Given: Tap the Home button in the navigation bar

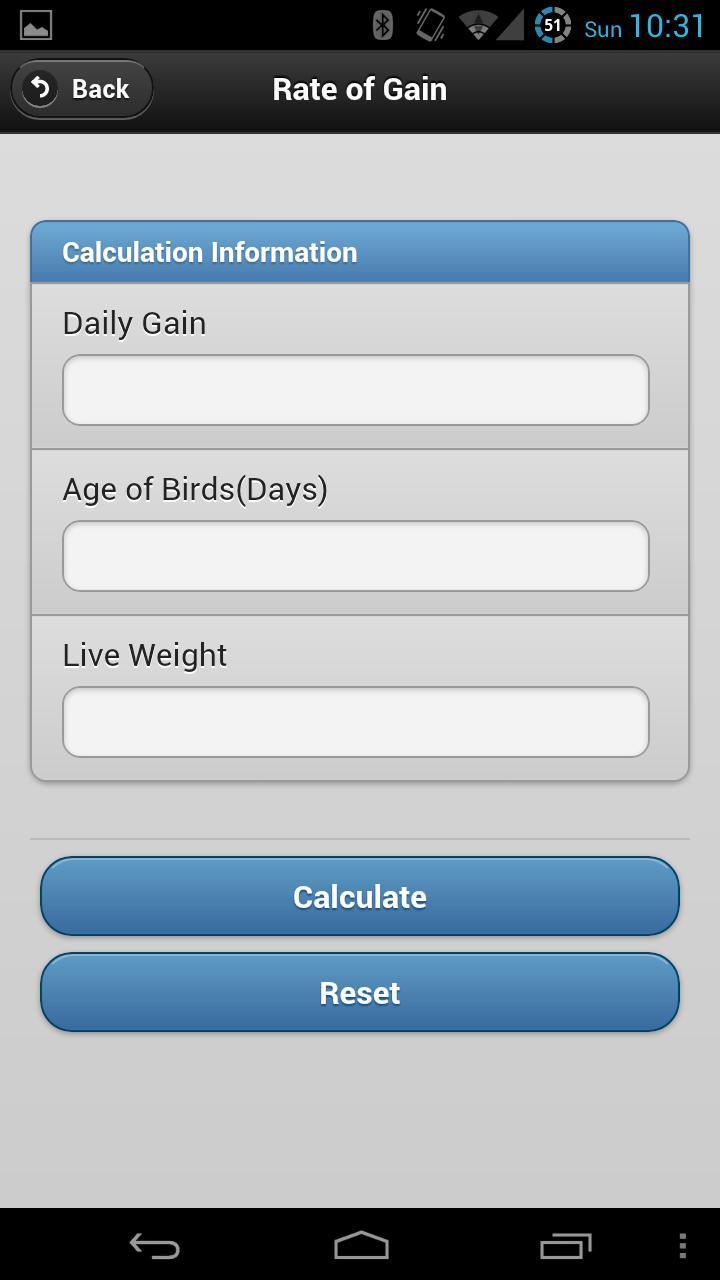Looking at the screenshot, I should [360, 1246].
